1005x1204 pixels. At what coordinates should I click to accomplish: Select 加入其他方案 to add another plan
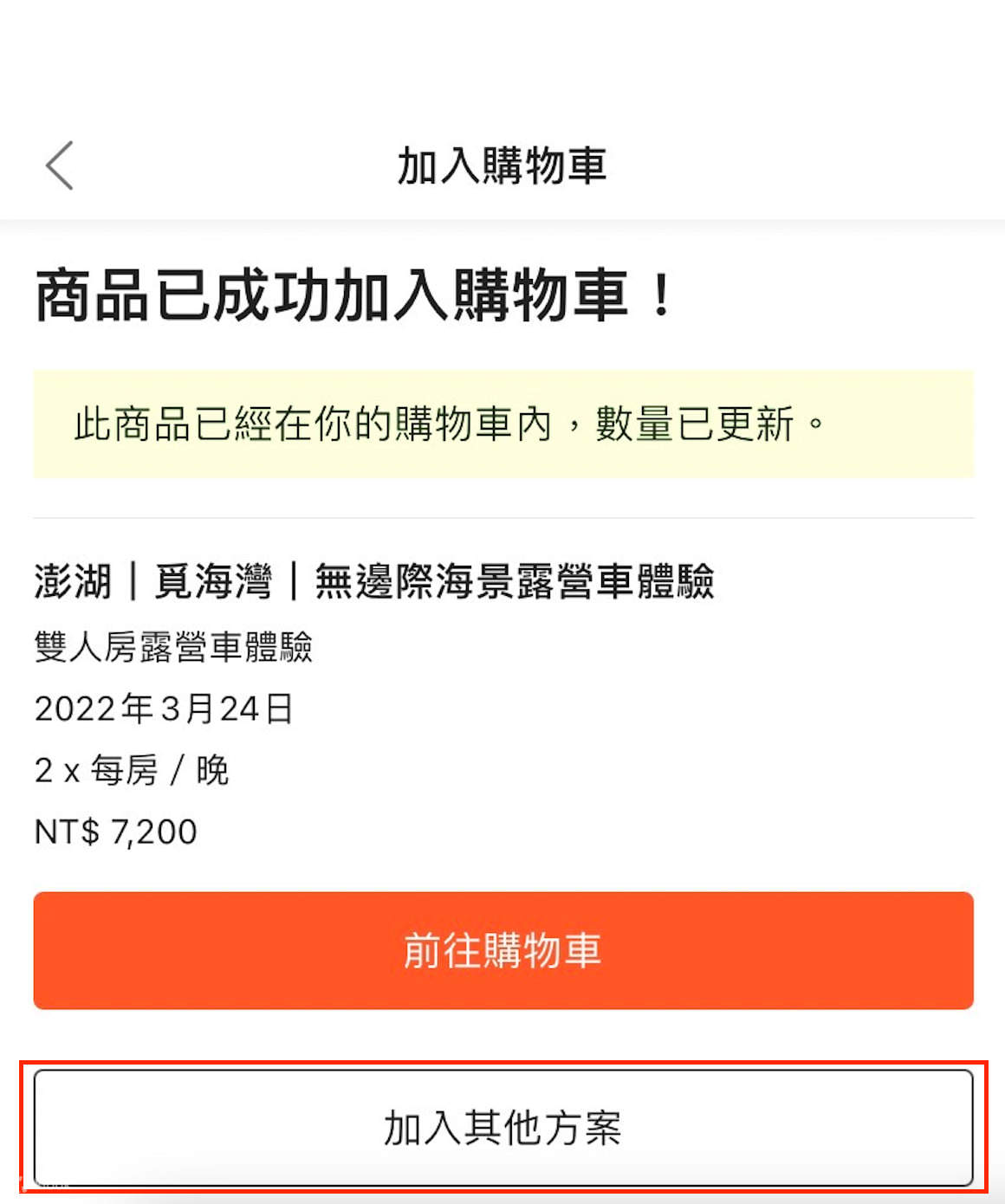click(x=502, y=1127)
